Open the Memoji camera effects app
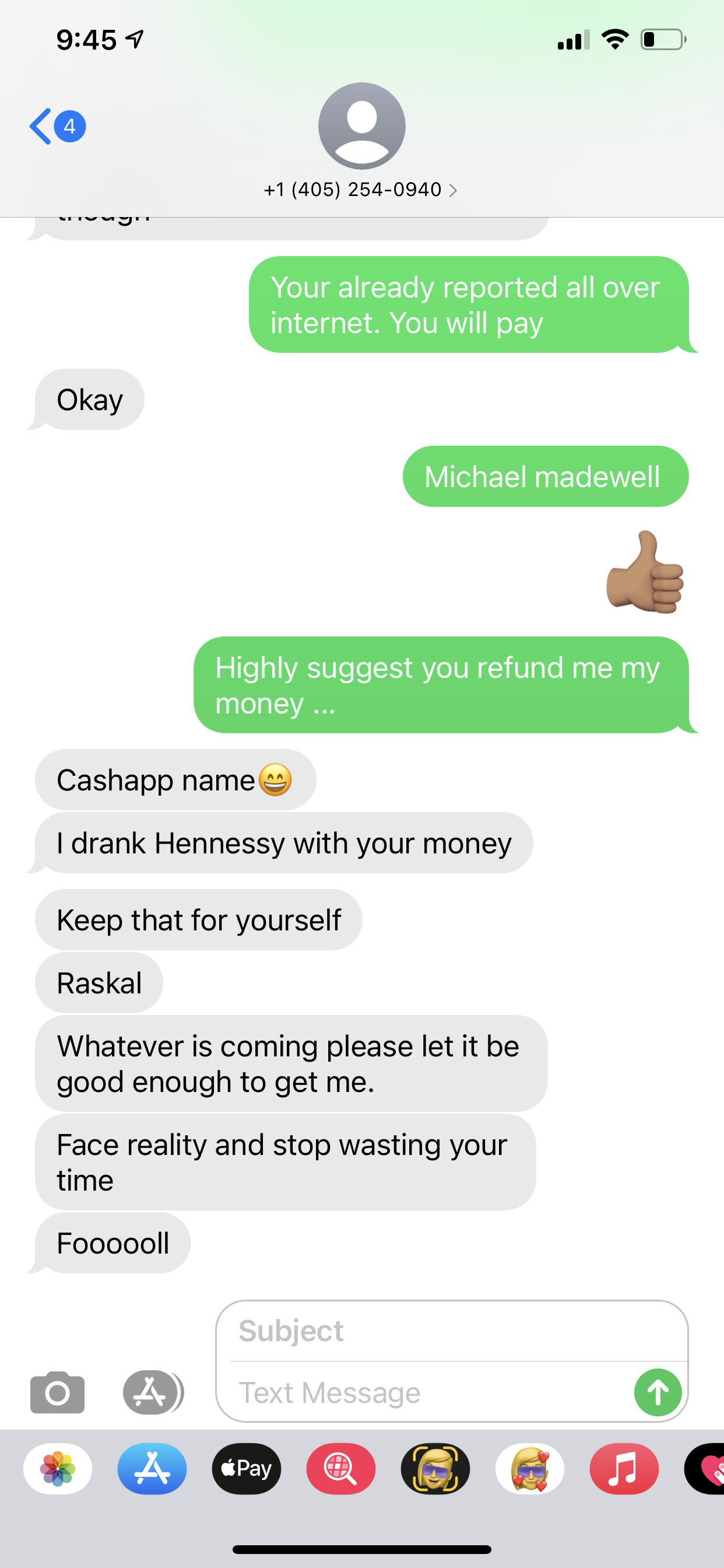724x1568 pixels. pos(435,1469)
